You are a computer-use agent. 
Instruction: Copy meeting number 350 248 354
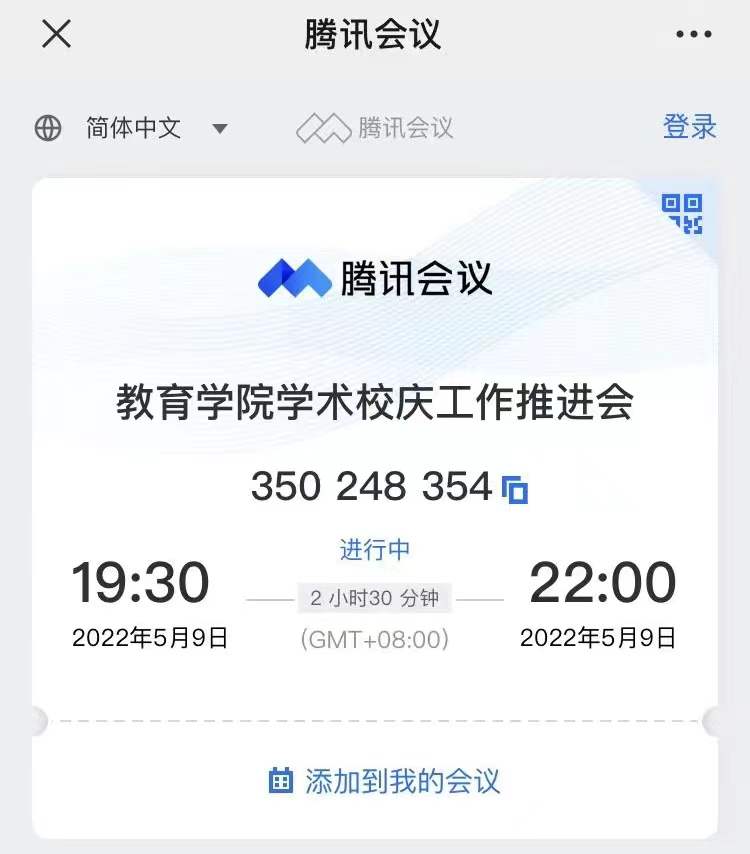(515, 489)
